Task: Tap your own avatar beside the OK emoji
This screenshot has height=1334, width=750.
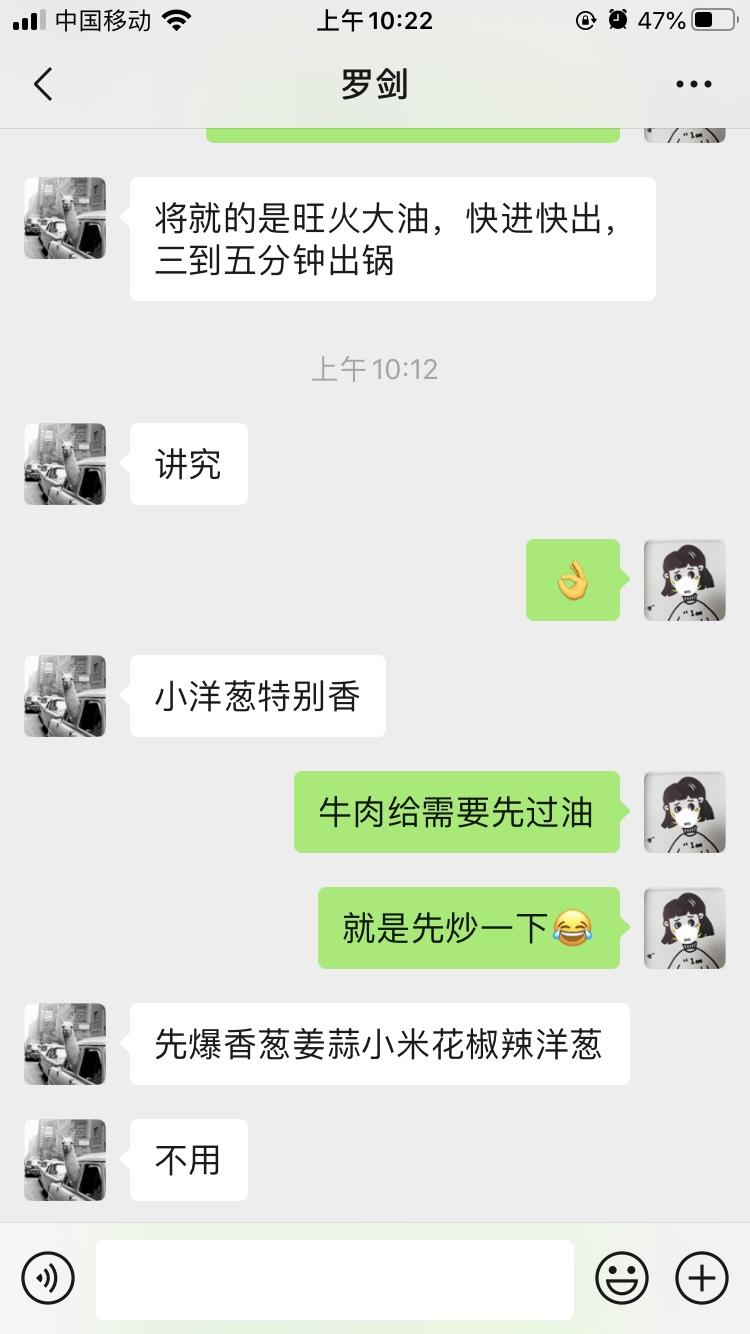Action: pyautogui.click(x=685, y=581)
